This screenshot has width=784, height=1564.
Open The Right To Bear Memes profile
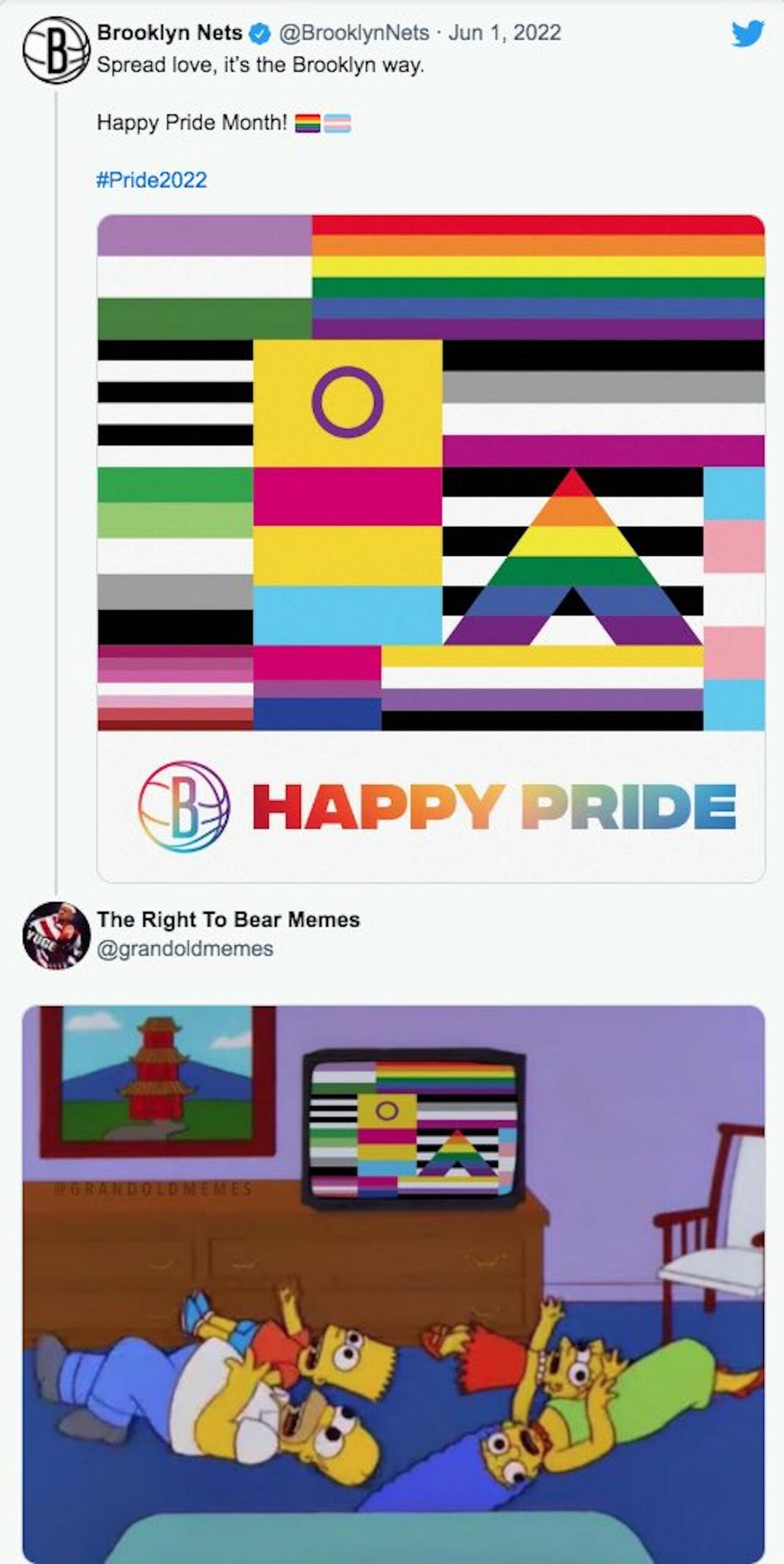pyautogui.click(x=228, y=919)
